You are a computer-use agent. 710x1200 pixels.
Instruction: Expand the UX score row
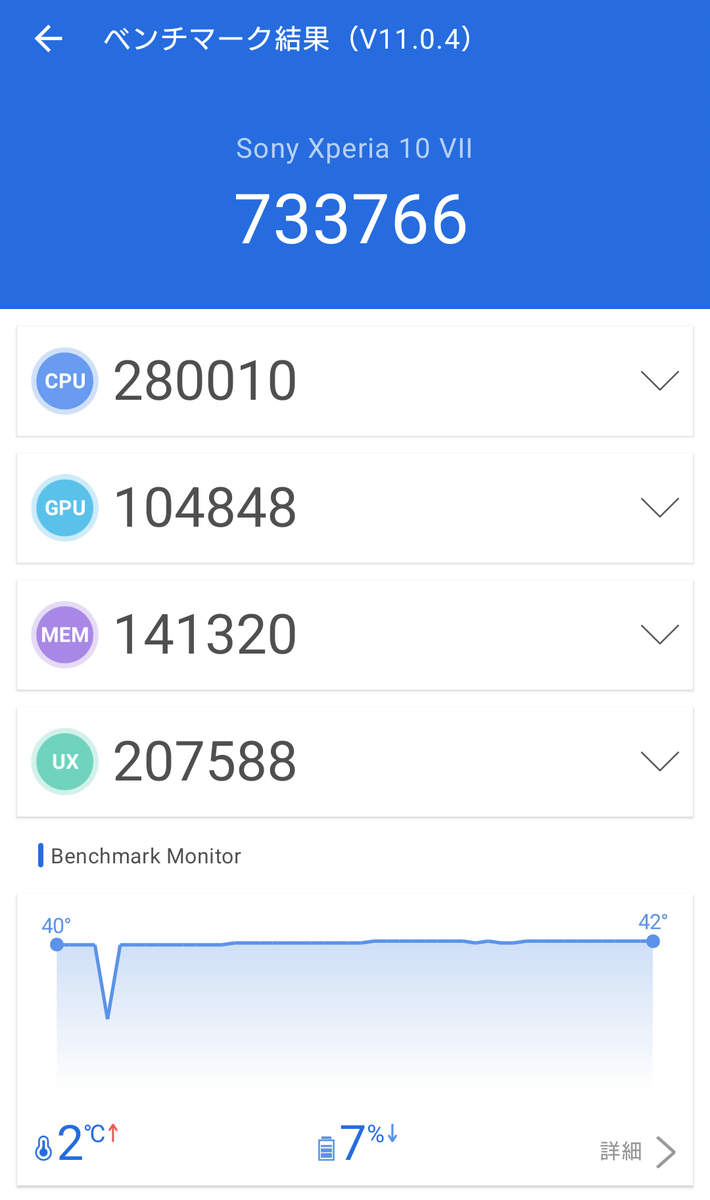pos(659,761)
